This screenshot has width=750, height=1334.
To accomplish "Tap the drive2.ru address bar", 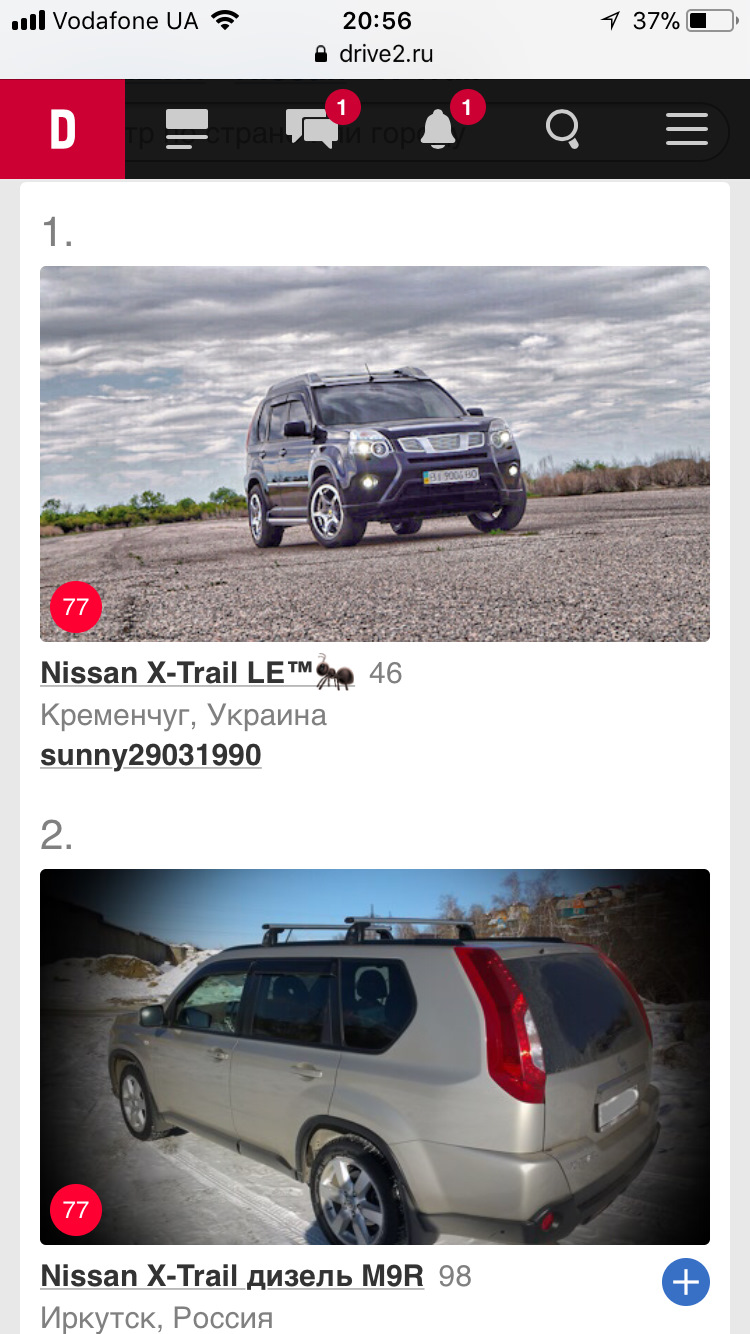I will pyautogui.click(x=389, y=54).
